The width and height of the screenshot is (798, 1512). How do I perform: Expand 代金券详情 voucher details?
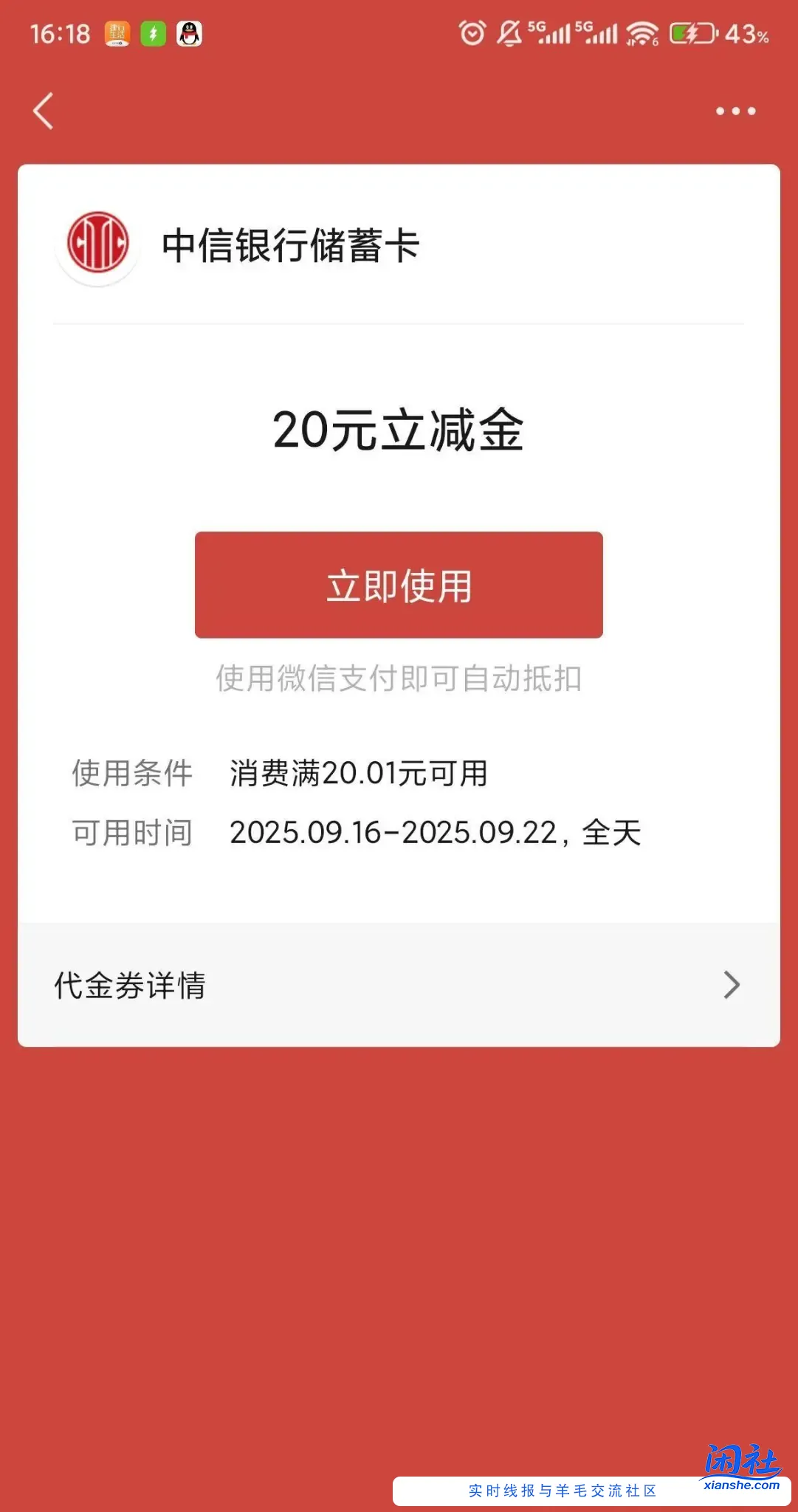tap(129, 985)
